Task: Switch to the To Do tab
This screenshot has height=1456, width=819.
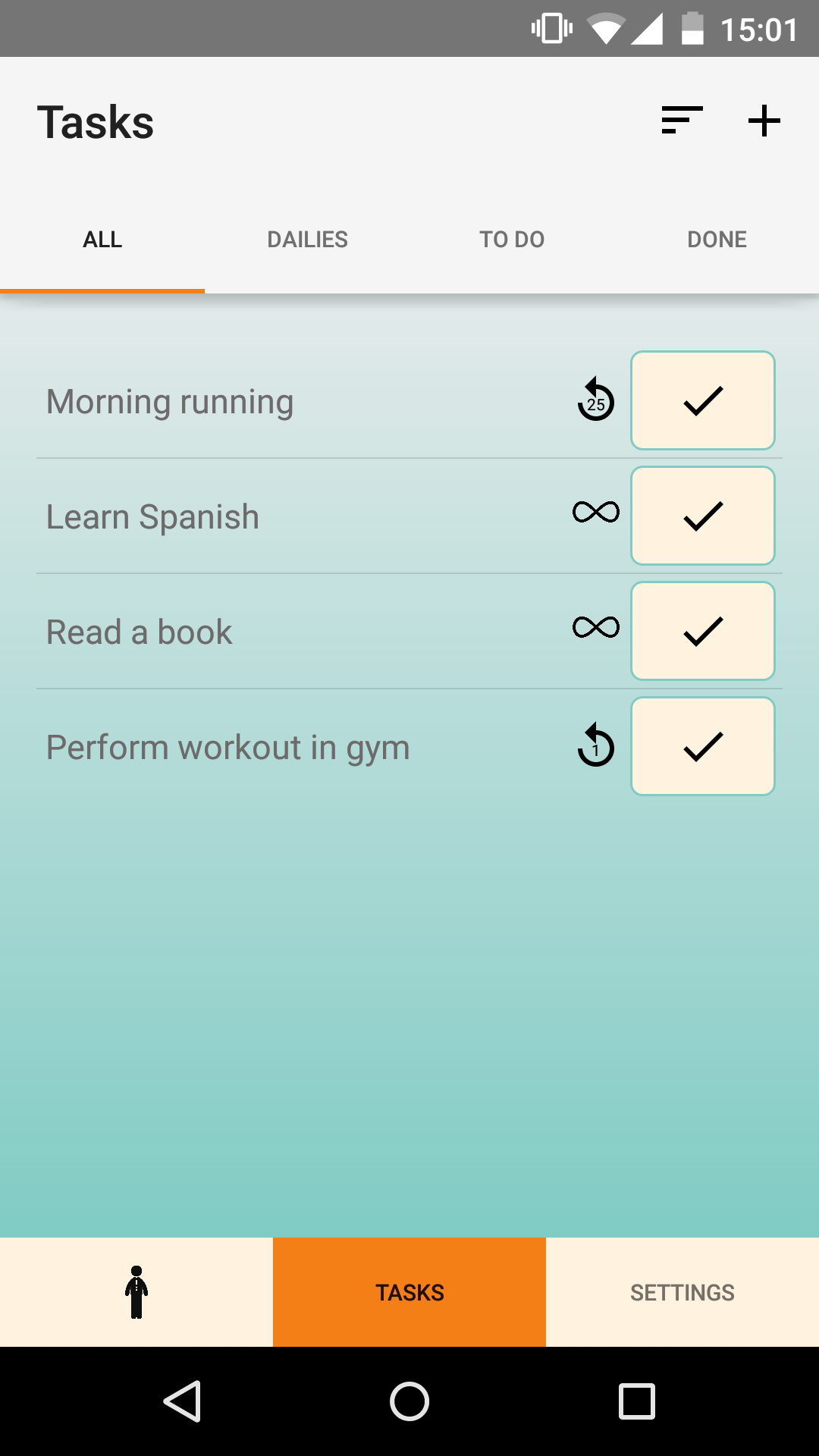Action: pyautogui.click(x=512, y=240)
